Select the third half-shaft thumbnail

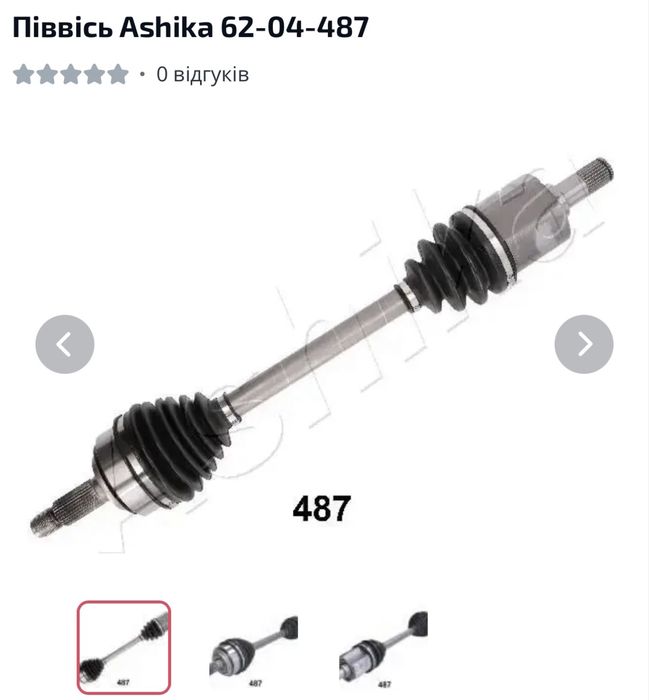(383, 650)
